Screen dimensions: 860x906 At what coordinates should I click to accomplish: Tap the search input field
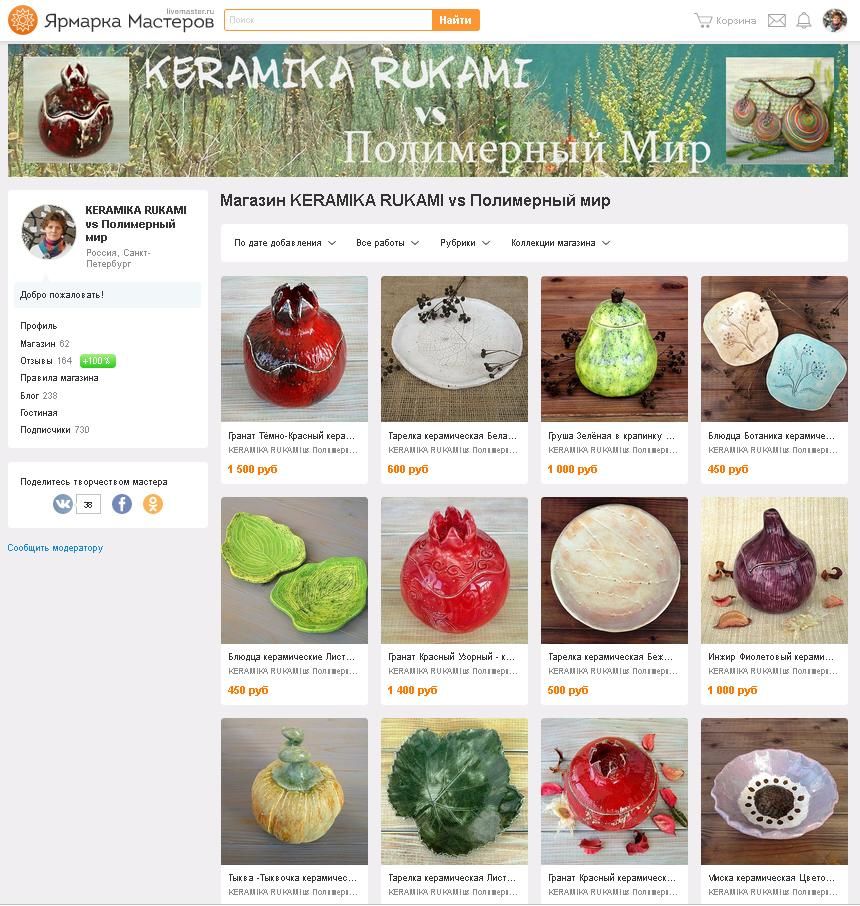328,20
